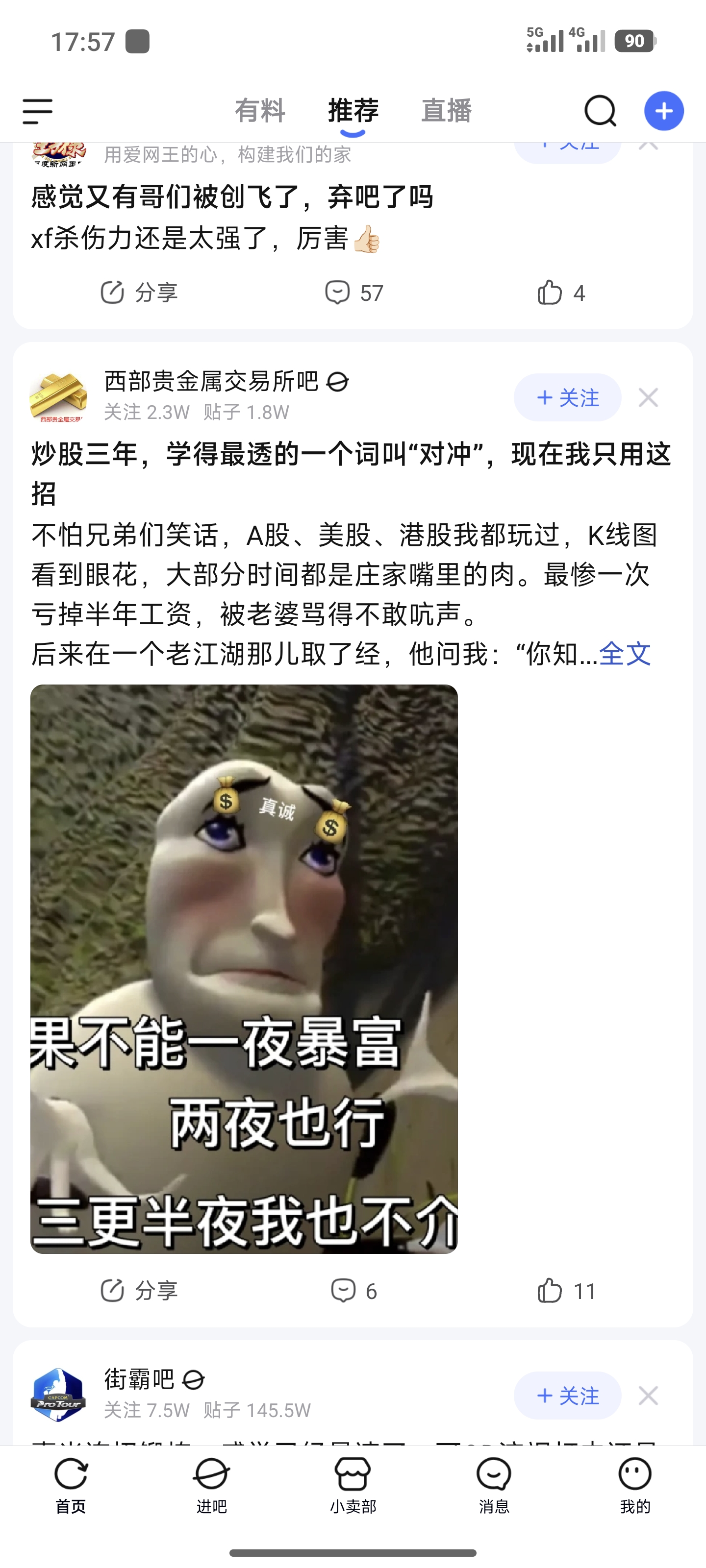Go to the 进吧 tab

pos(211,1486)
